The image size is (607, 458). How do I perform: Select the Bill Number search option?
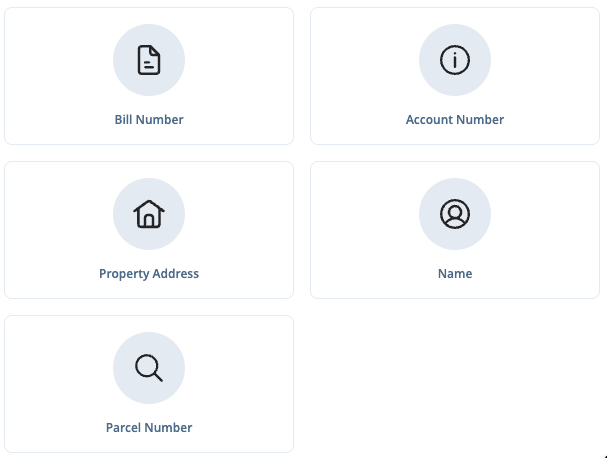149,76
